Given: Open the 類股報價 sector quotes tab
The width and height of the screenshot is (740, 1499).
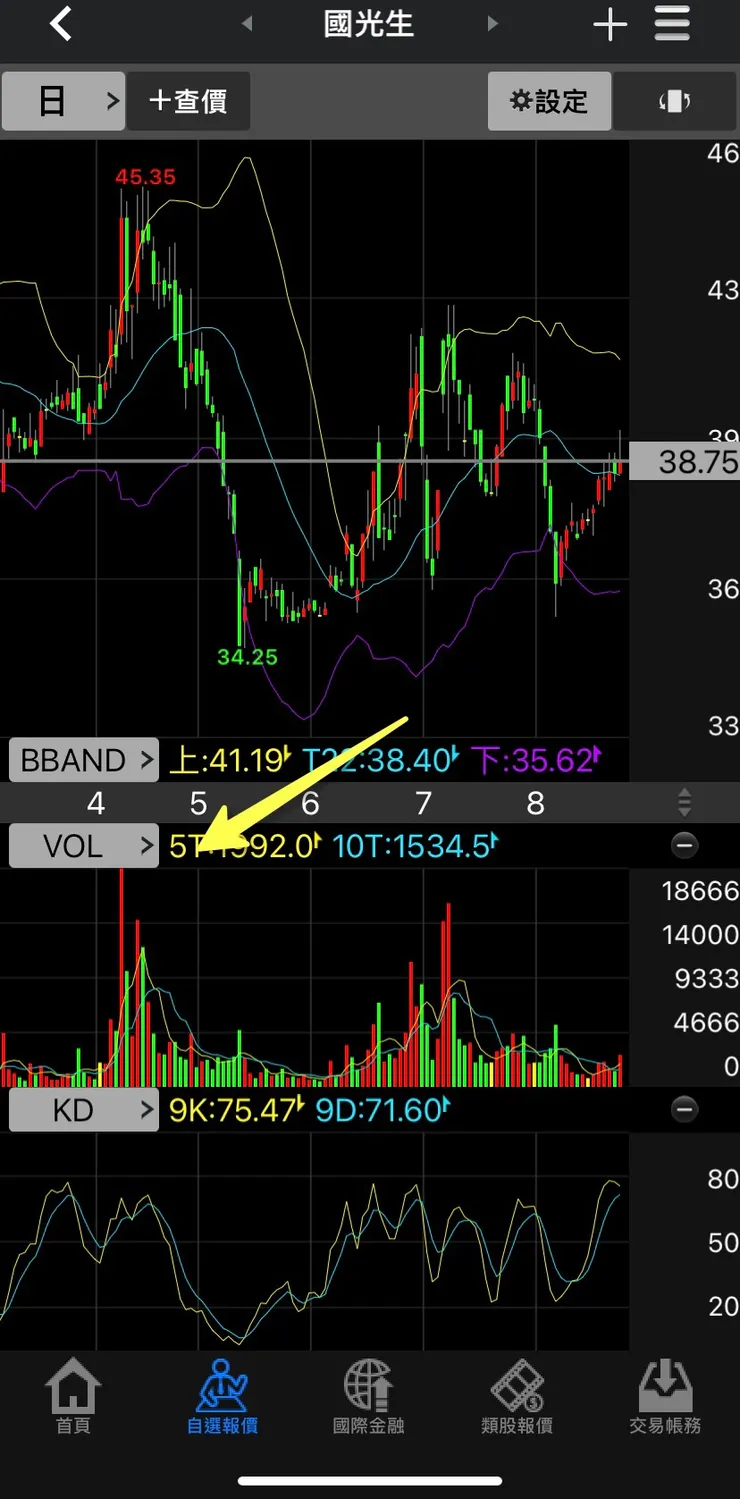Looking at the screenshot, I should (x=517, y=1395).
